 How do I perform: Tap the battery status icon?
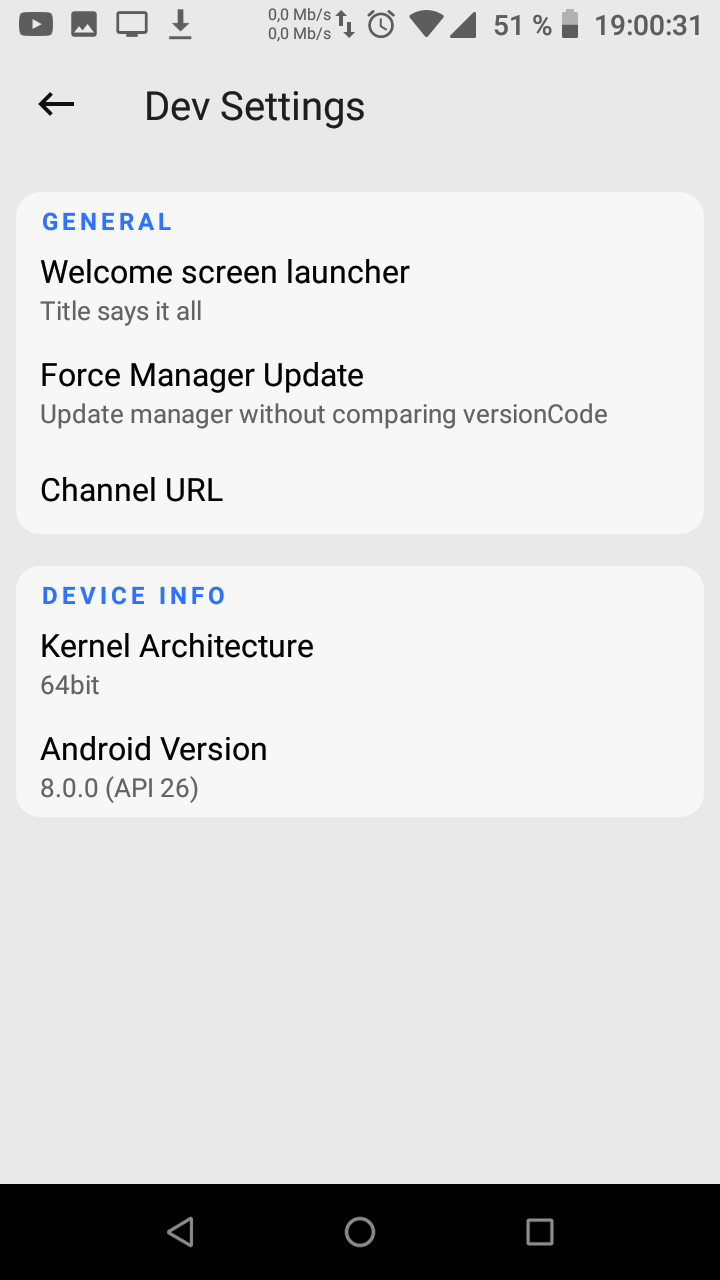pos(572,25)
